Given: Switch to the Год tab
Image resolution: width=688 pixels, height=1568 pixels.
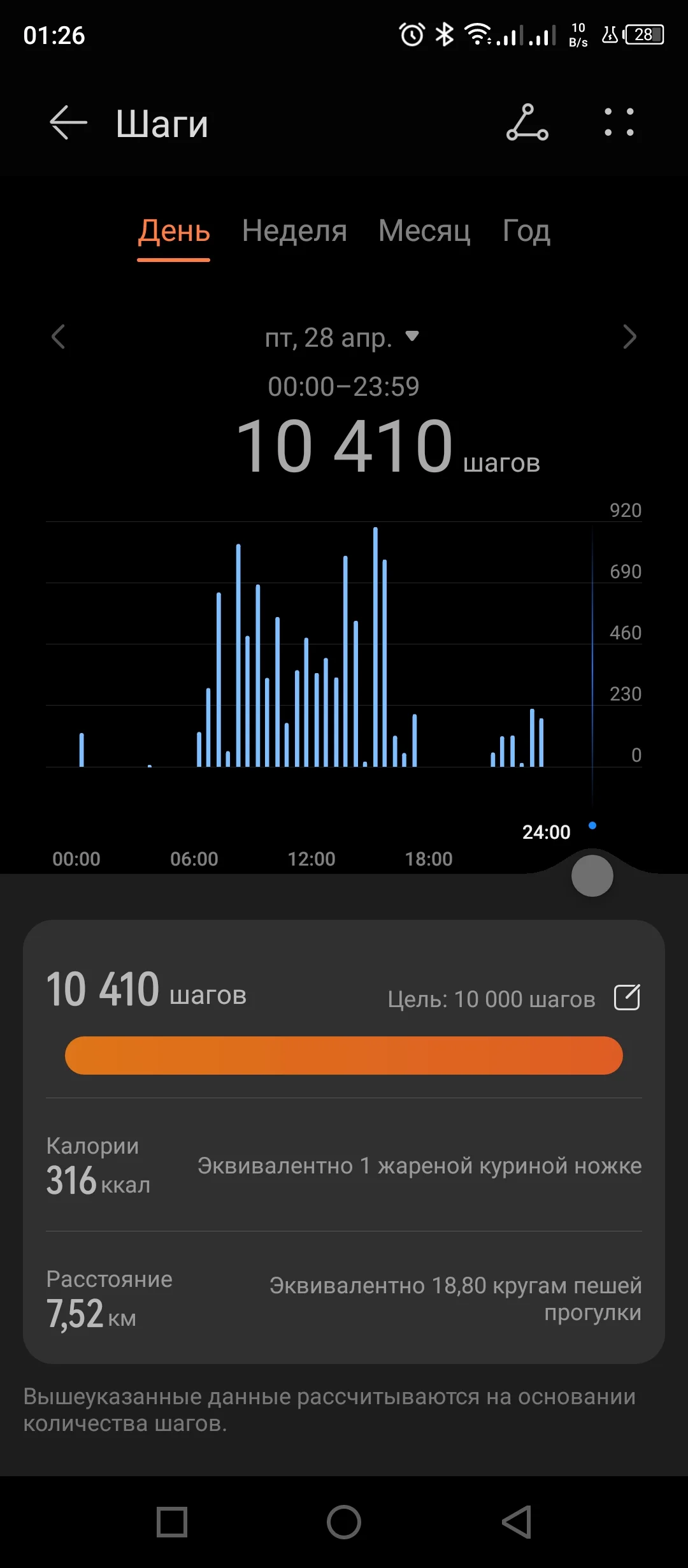Looking at the screenshot, I should coord(526,231).
